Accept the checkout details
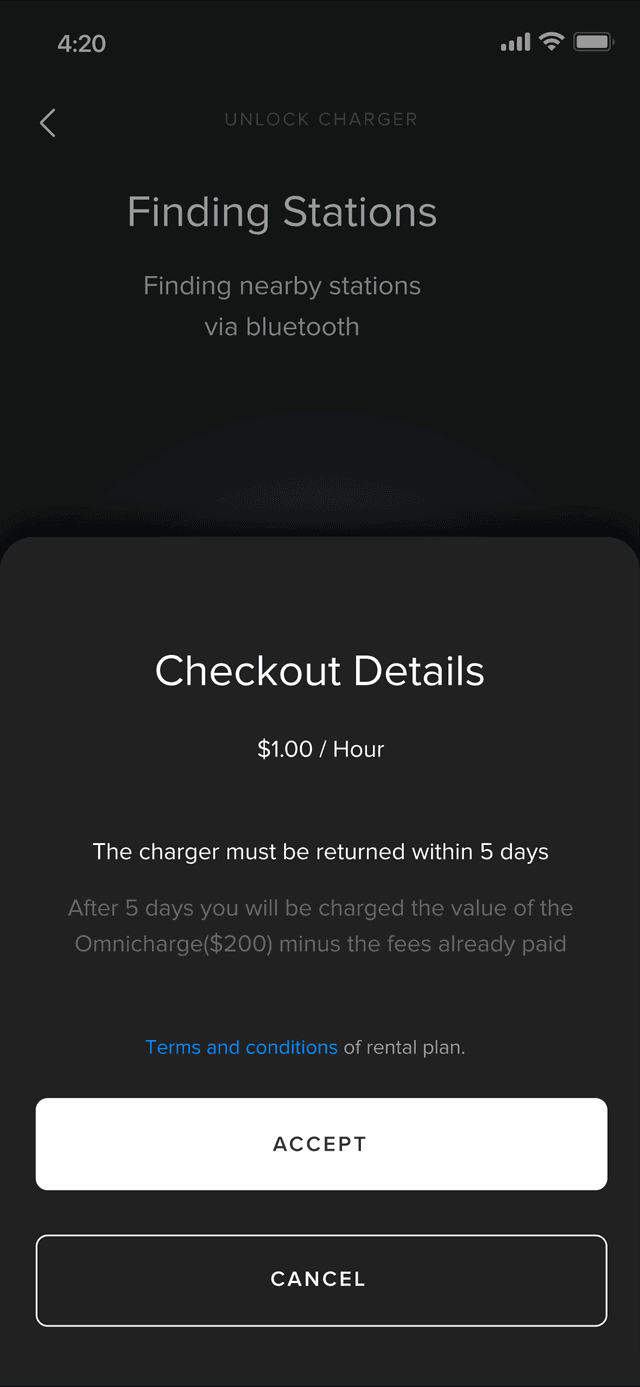Screen dimensions: 640x1387 [321, 1144]
